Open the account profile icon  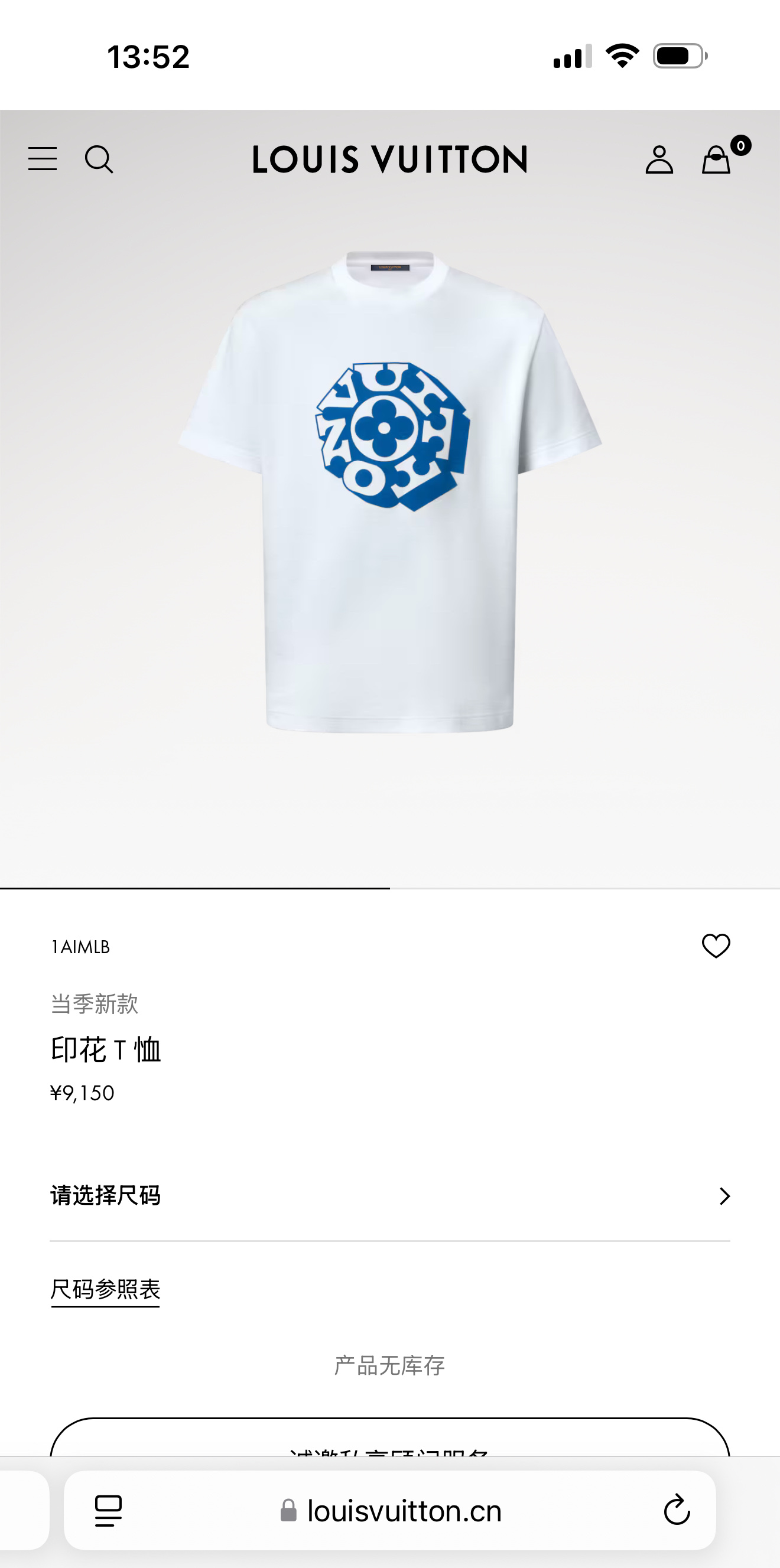click(659, 160)
